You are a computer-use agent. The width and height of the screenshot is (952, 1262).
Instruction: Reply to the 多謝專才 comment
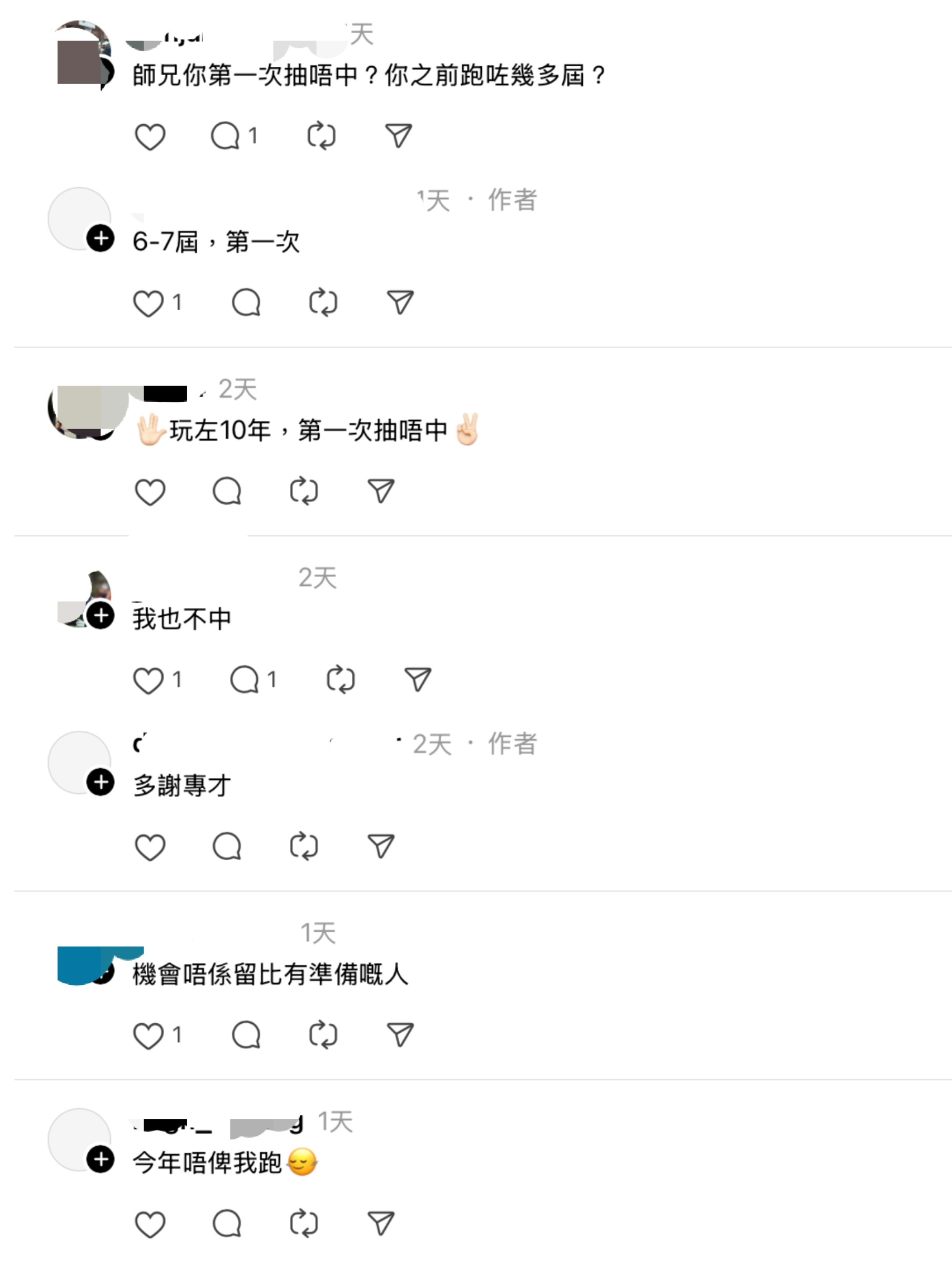[x=227, y=847]
